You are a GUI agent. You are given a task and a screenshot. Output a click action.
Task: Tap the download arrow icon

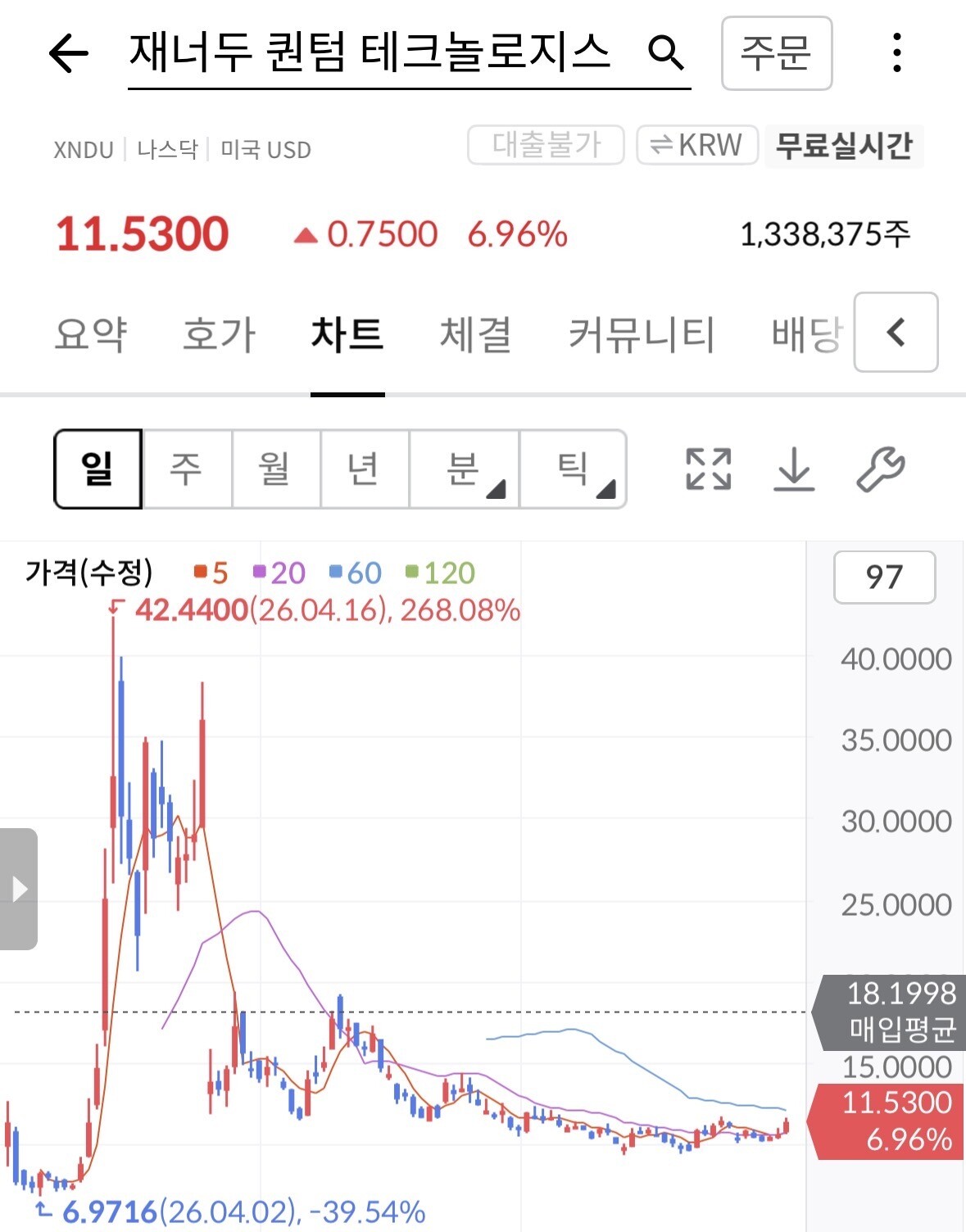(794, 469)
